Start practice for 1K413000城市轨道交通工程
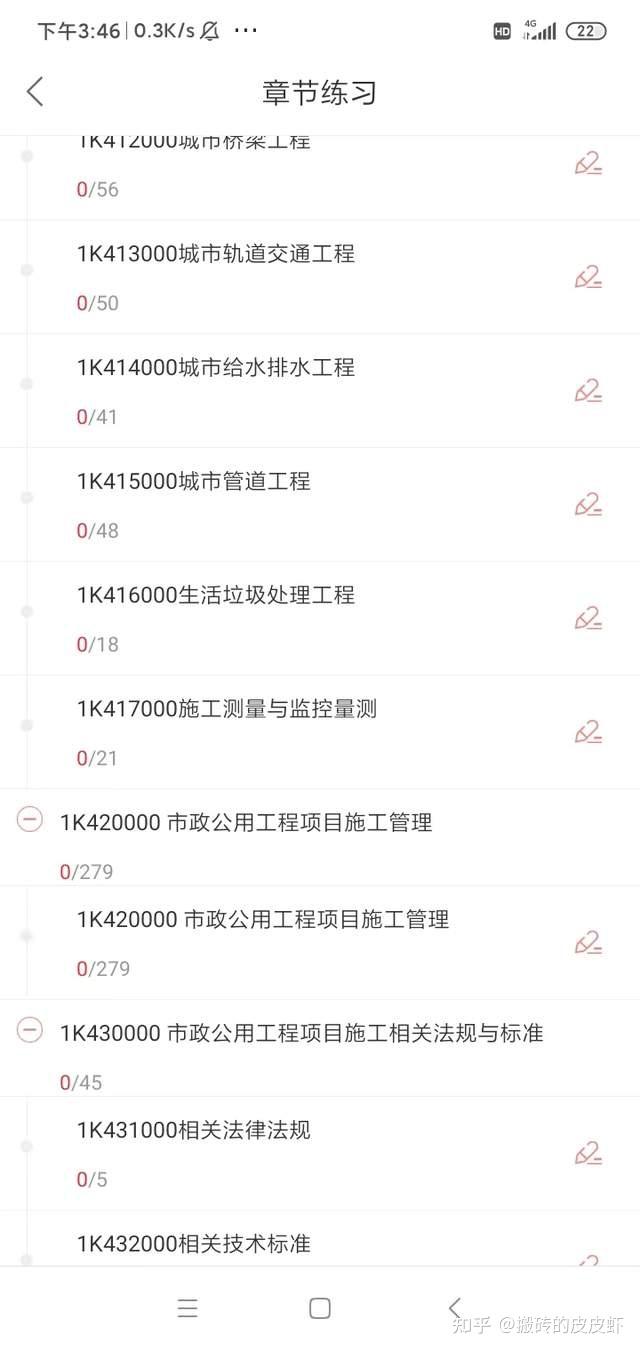This screenshot has height=1351, width=640. 587,277
